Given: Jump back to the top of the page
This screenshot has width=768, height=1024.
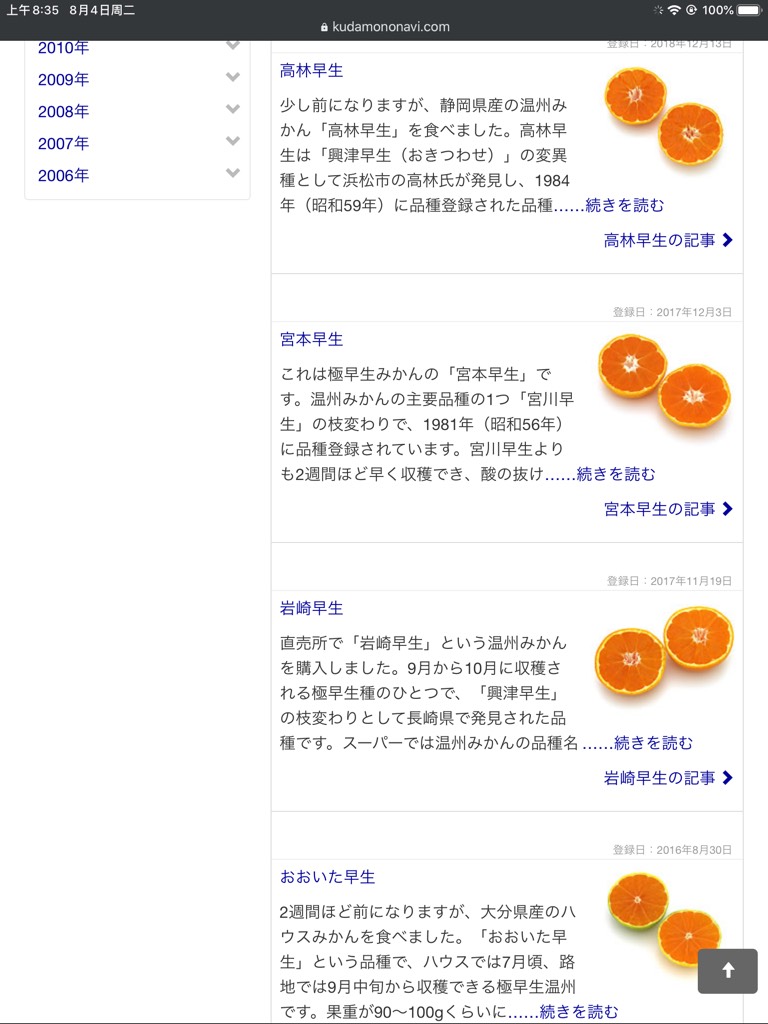Looking at the screenshot, I should coord(727,971).
